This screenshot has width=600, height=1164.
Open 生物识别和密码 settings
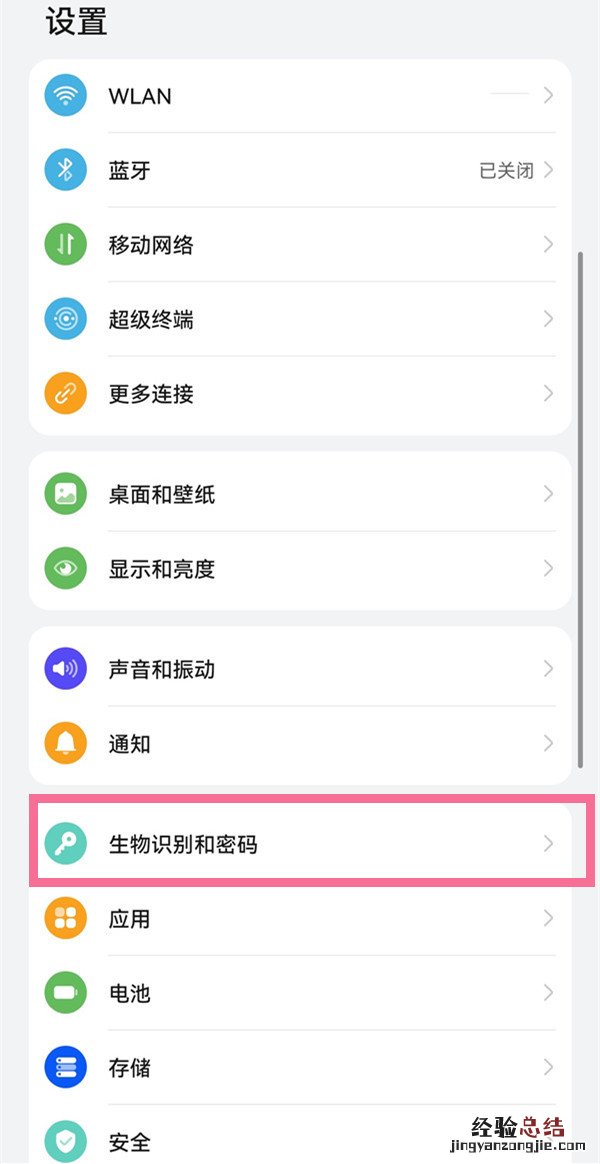pyautogui.click(x=300, y=844)
